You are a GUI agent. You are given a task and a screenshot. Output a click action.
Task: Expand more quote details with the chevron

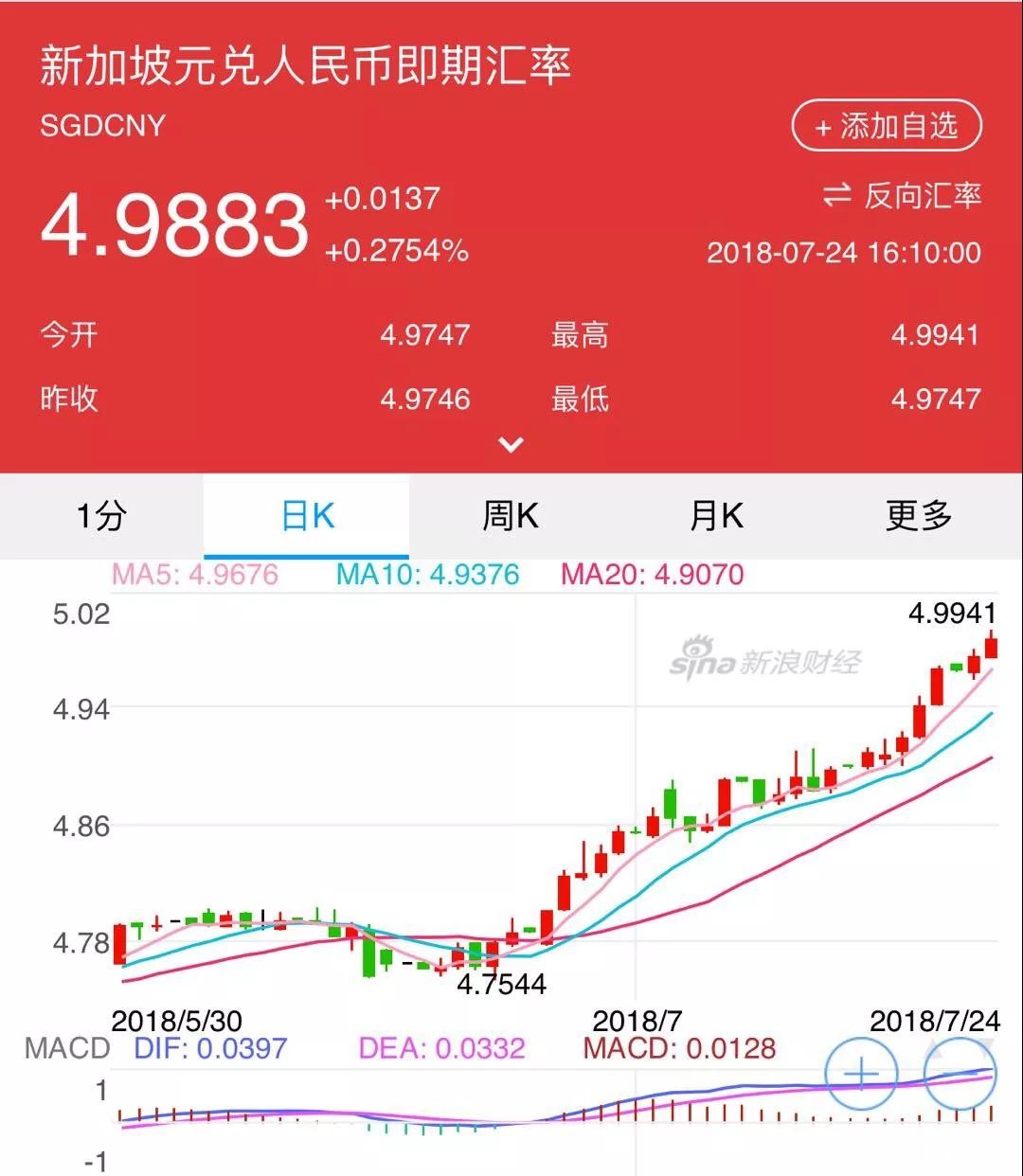tap(511, 444)
